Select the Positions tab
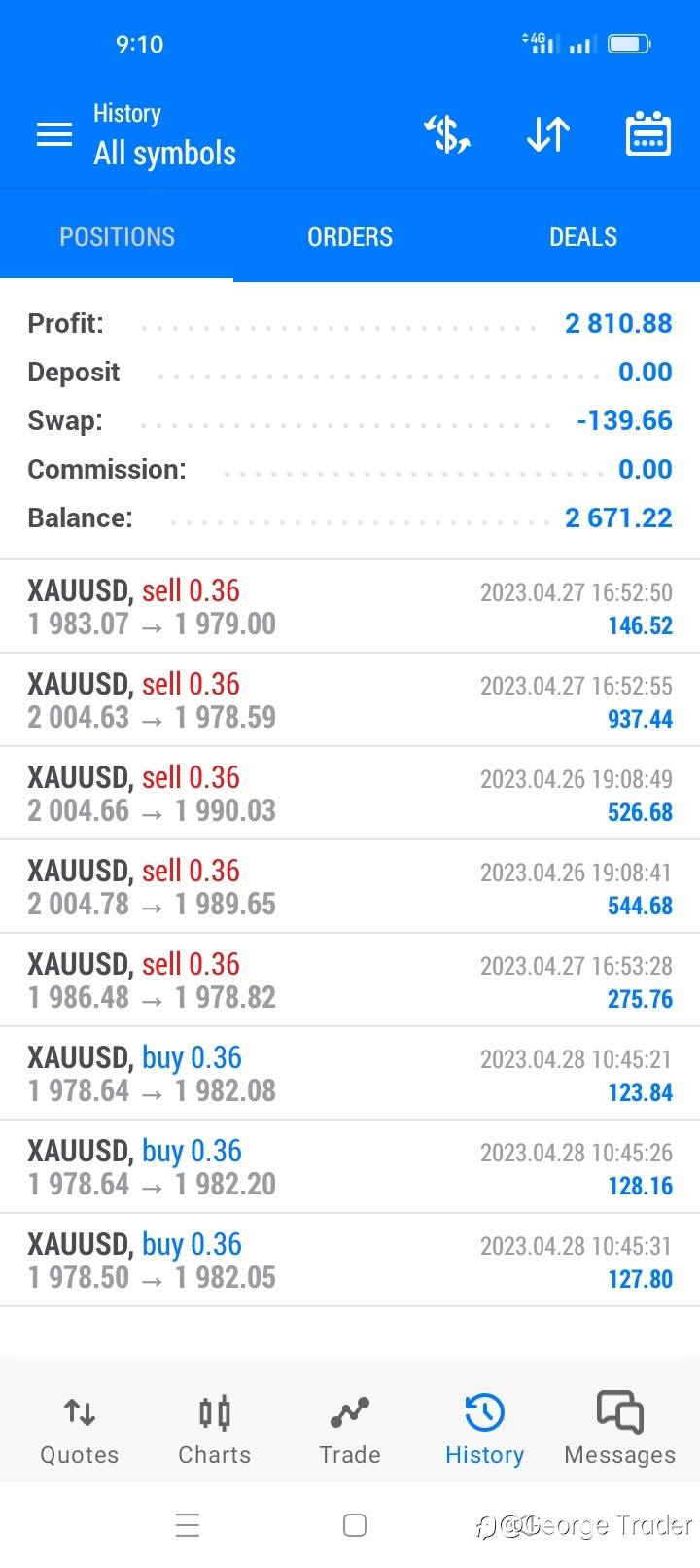Screen dimensions: 700x1568 [117, 236]
